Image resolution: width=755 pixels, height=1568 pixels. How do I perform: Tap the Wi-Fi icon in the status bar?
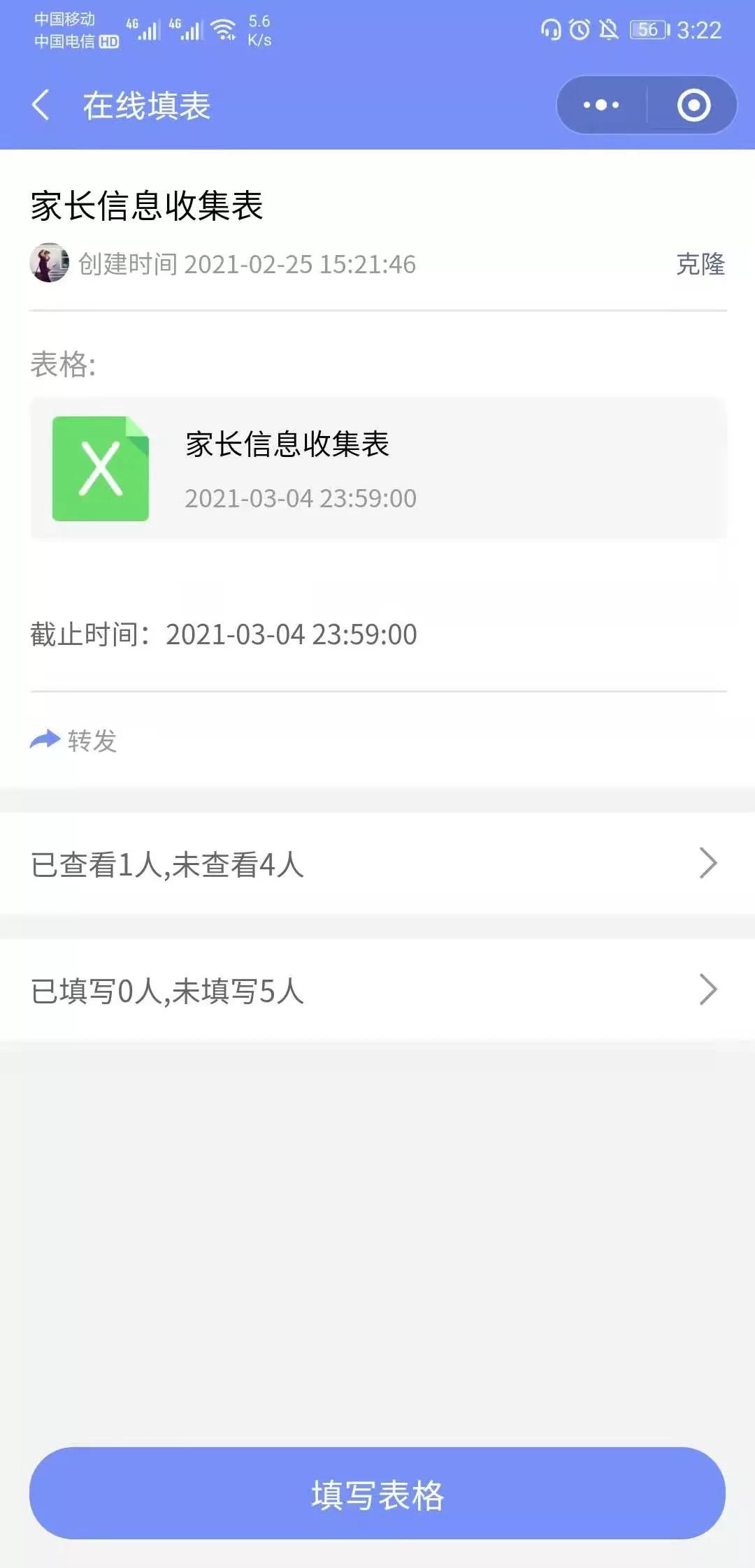(x=225, y=29)
